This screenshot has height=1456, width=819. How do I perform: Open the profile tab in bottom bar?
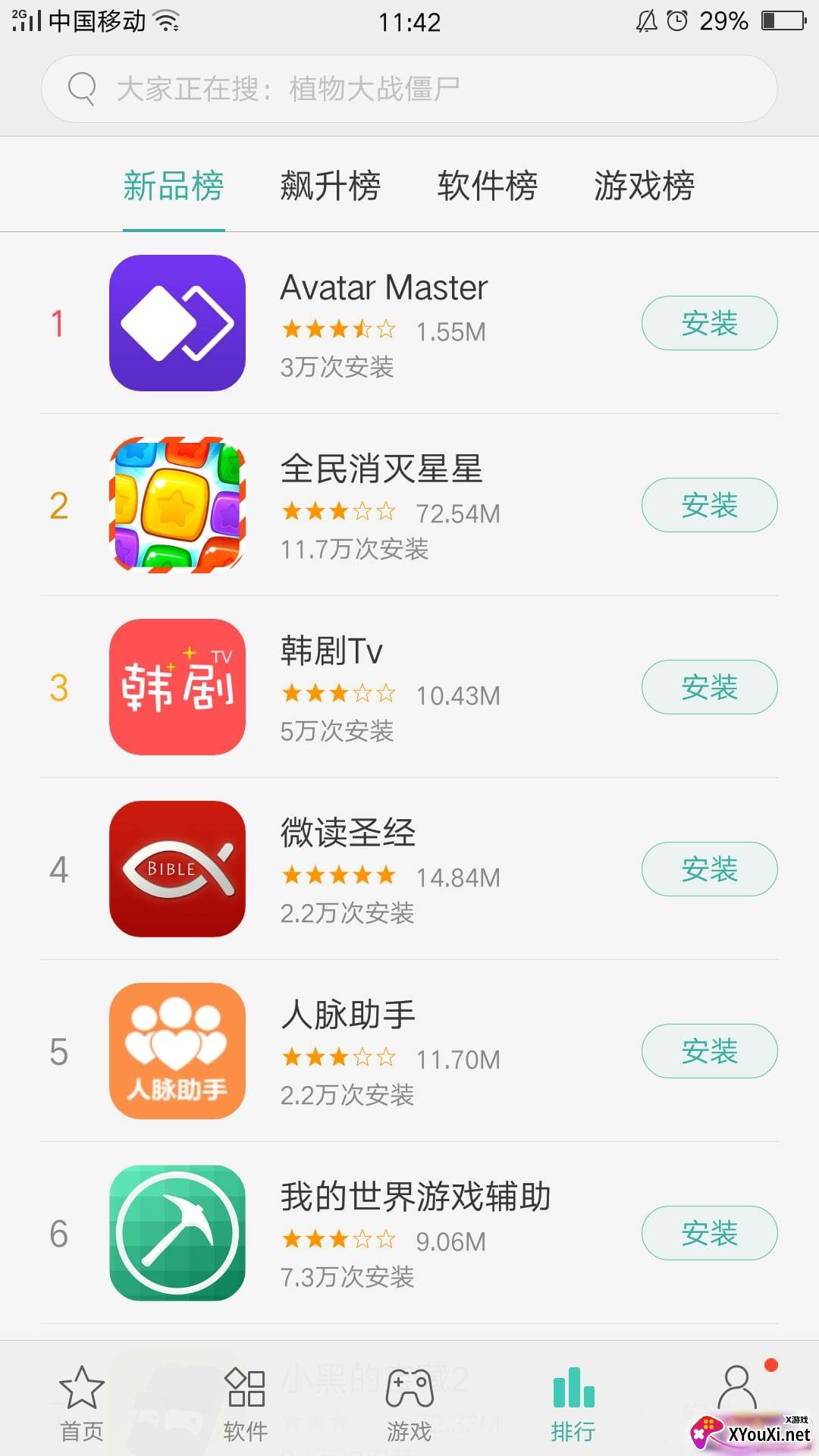(x=736, y=1392)
